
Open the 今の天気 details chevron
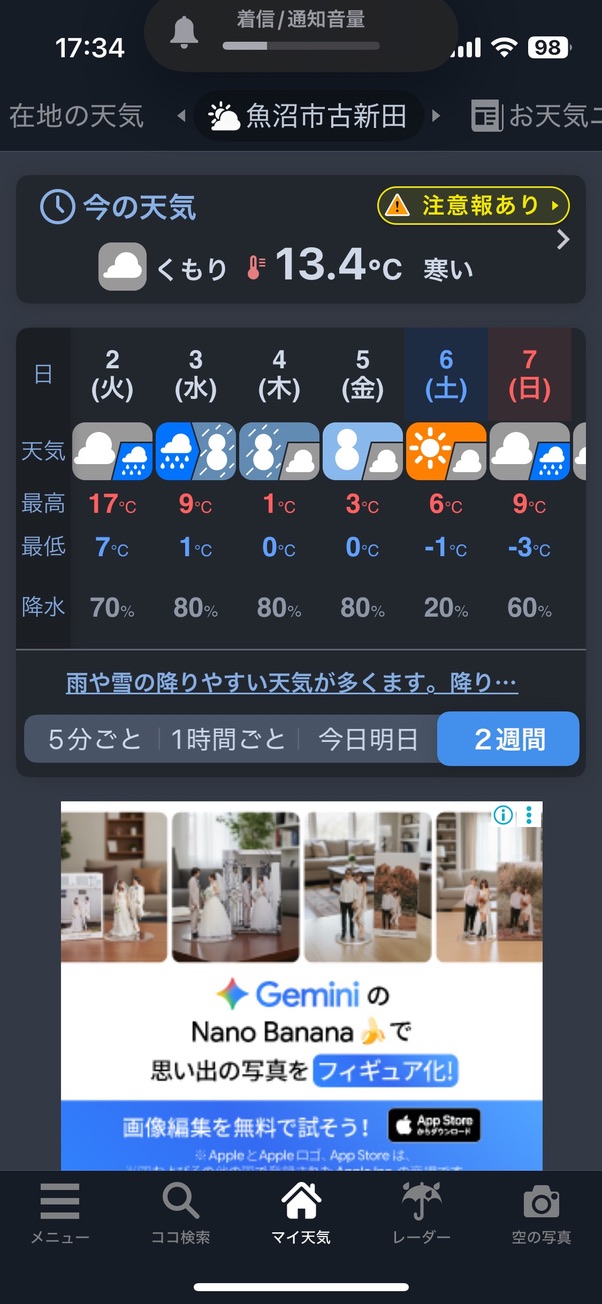[563, 240]
